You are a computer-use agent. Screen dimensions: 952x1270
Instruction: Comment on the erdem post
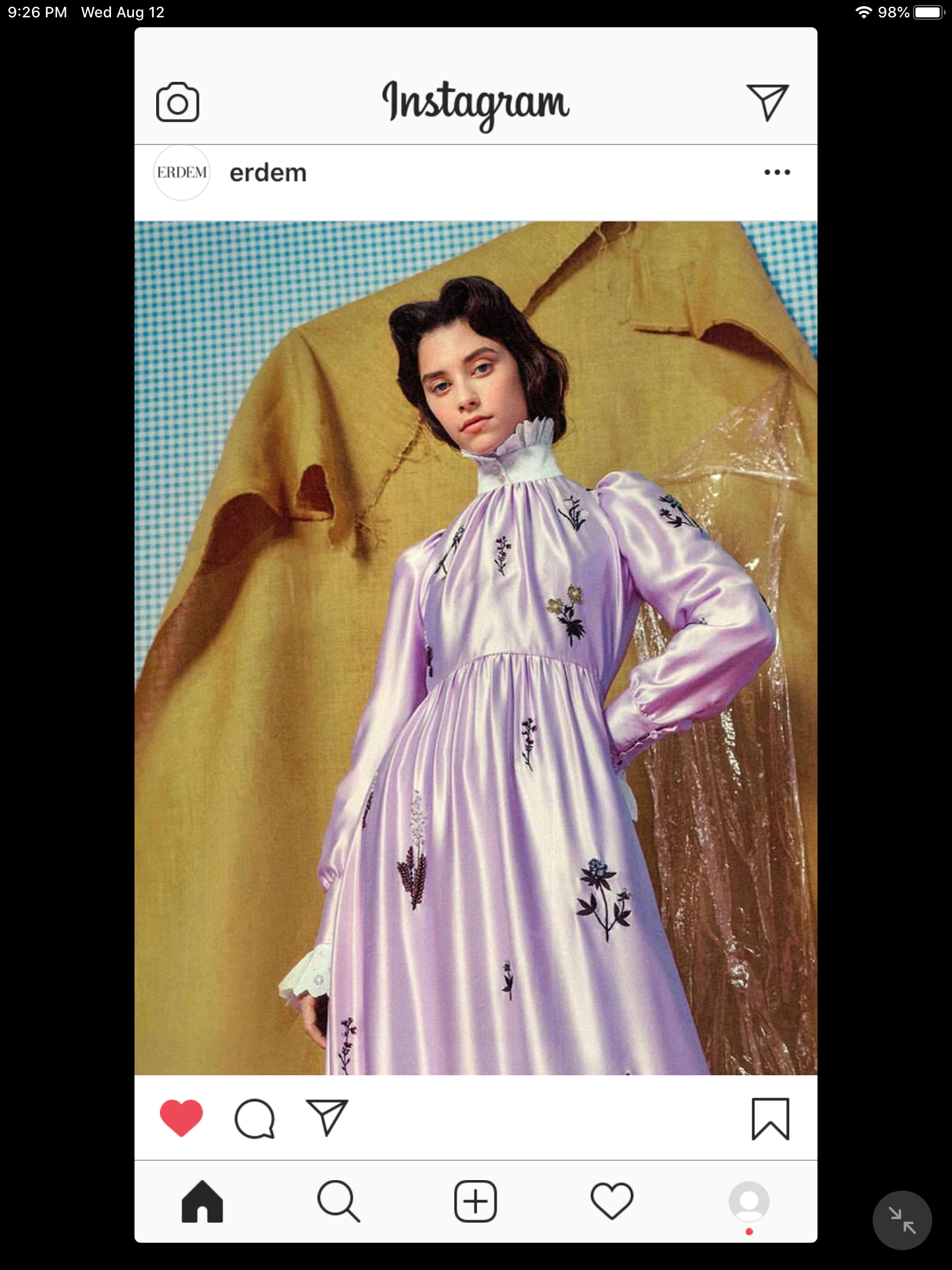[x=254, y=1119]
